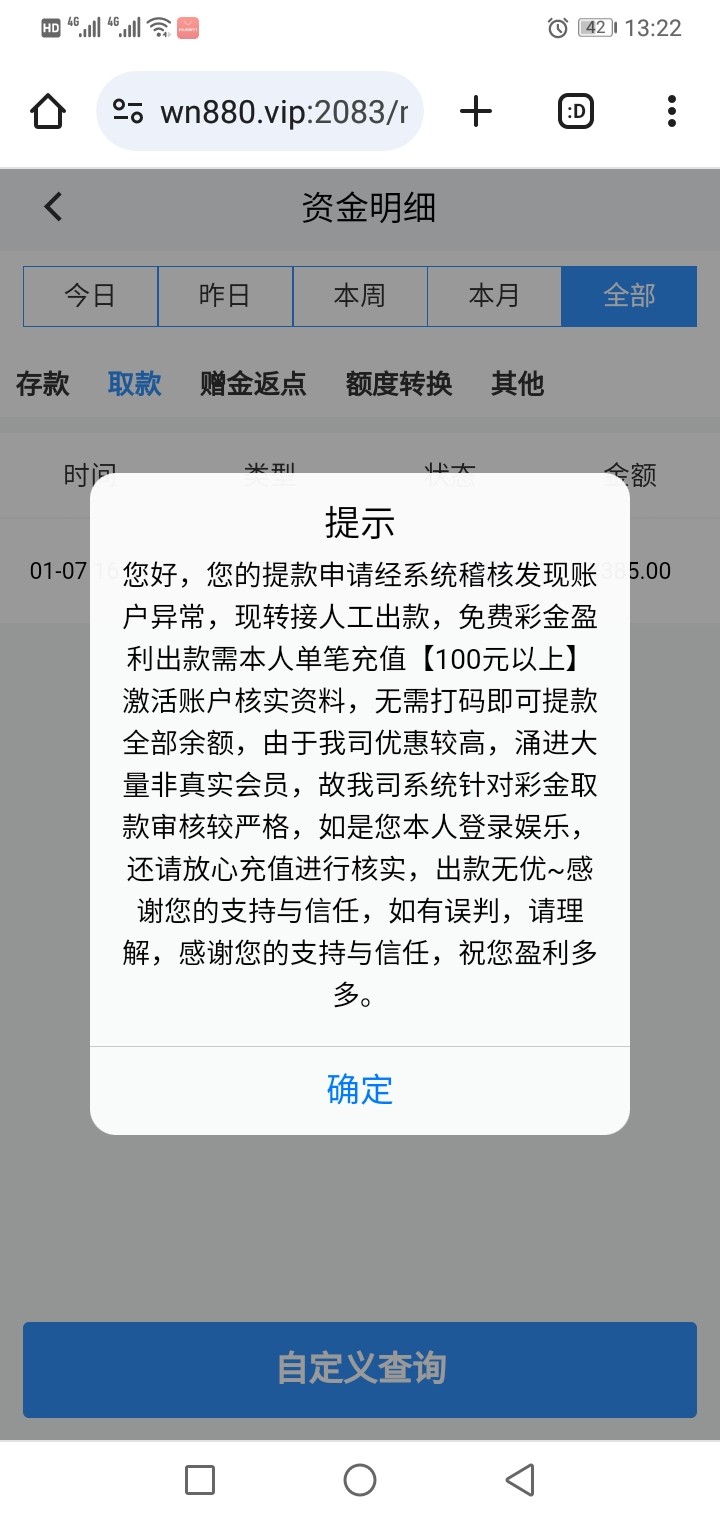Open browser home page
The image size is (720, 1520).
click(x=48, y=111)
